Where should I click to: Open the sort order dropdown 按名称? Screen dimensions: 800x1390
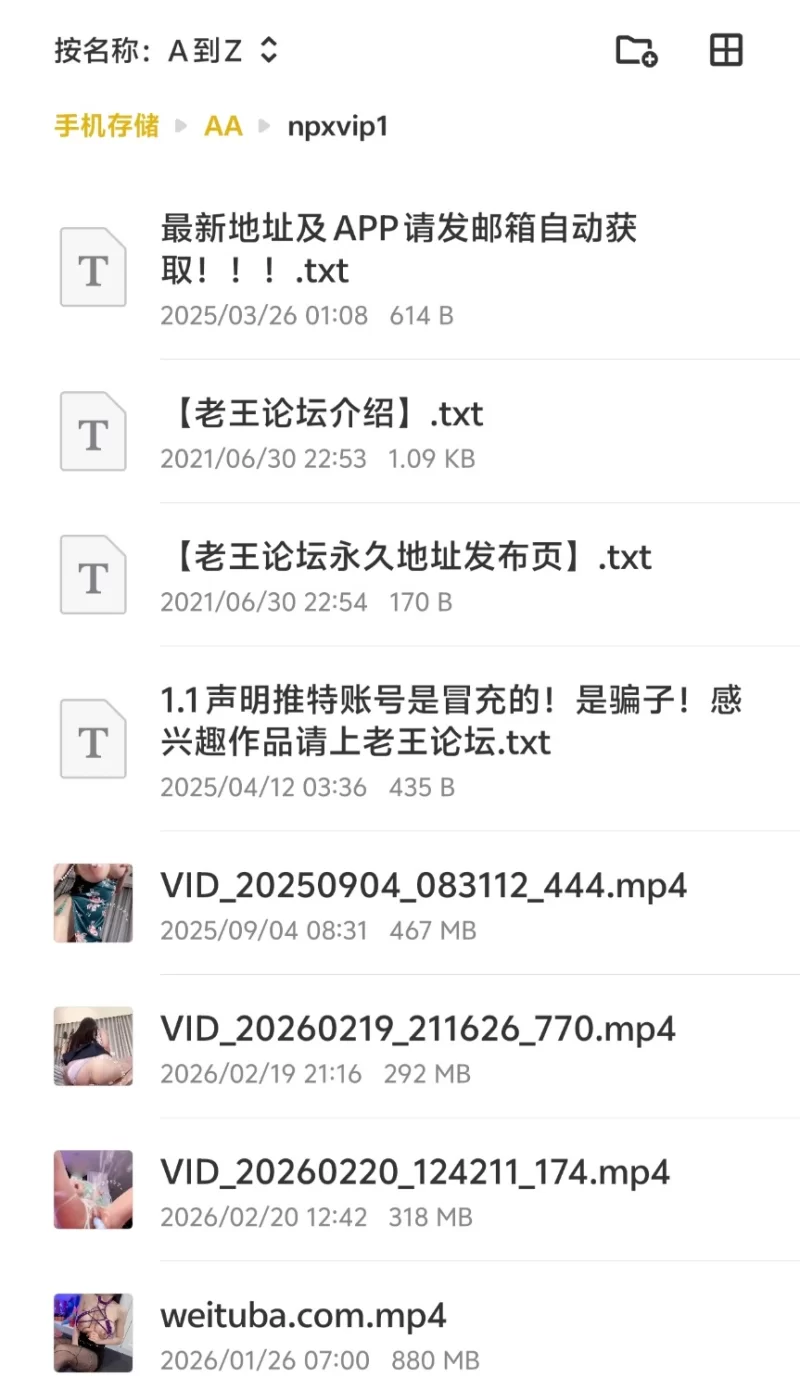click(x=166, y=50)
